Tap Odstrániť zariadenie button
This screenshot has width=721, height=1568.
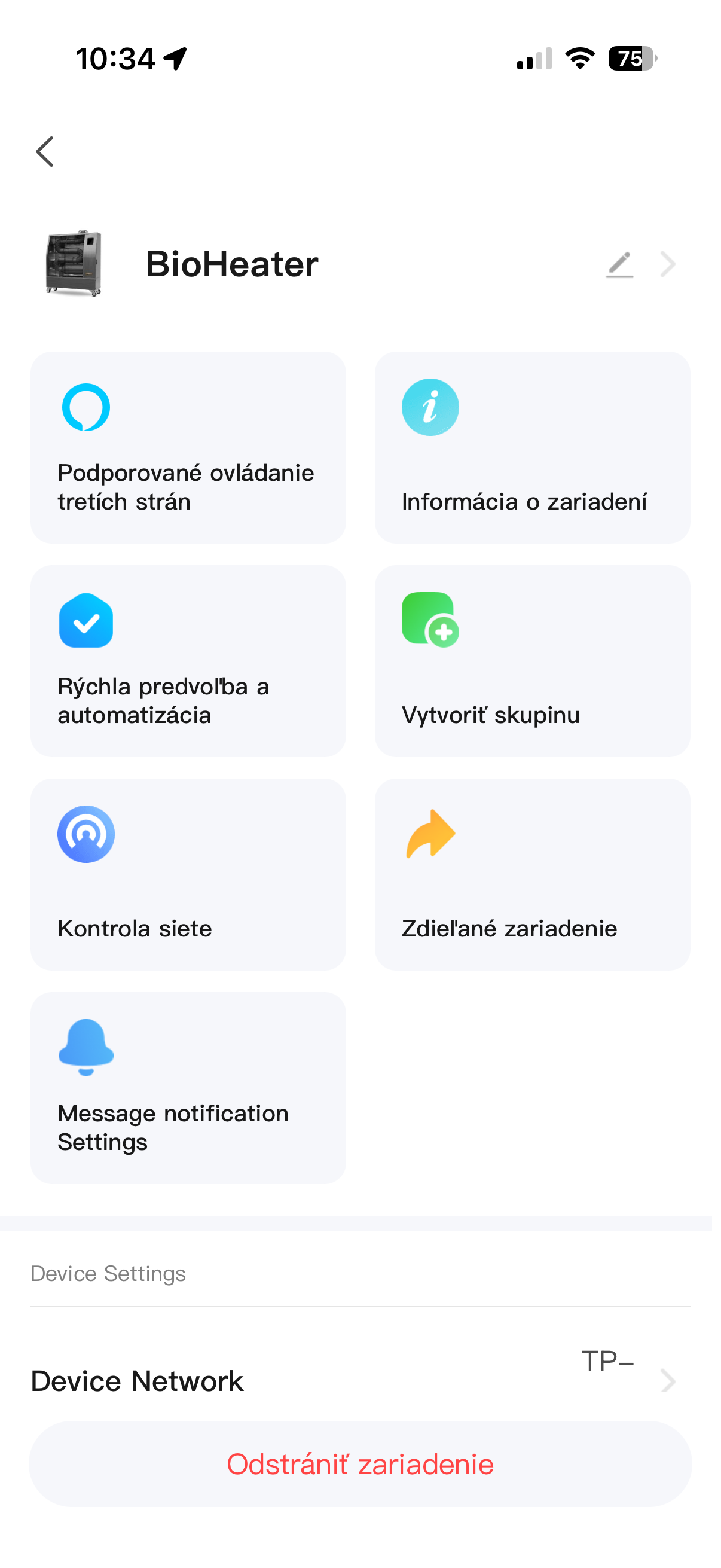360,1465
